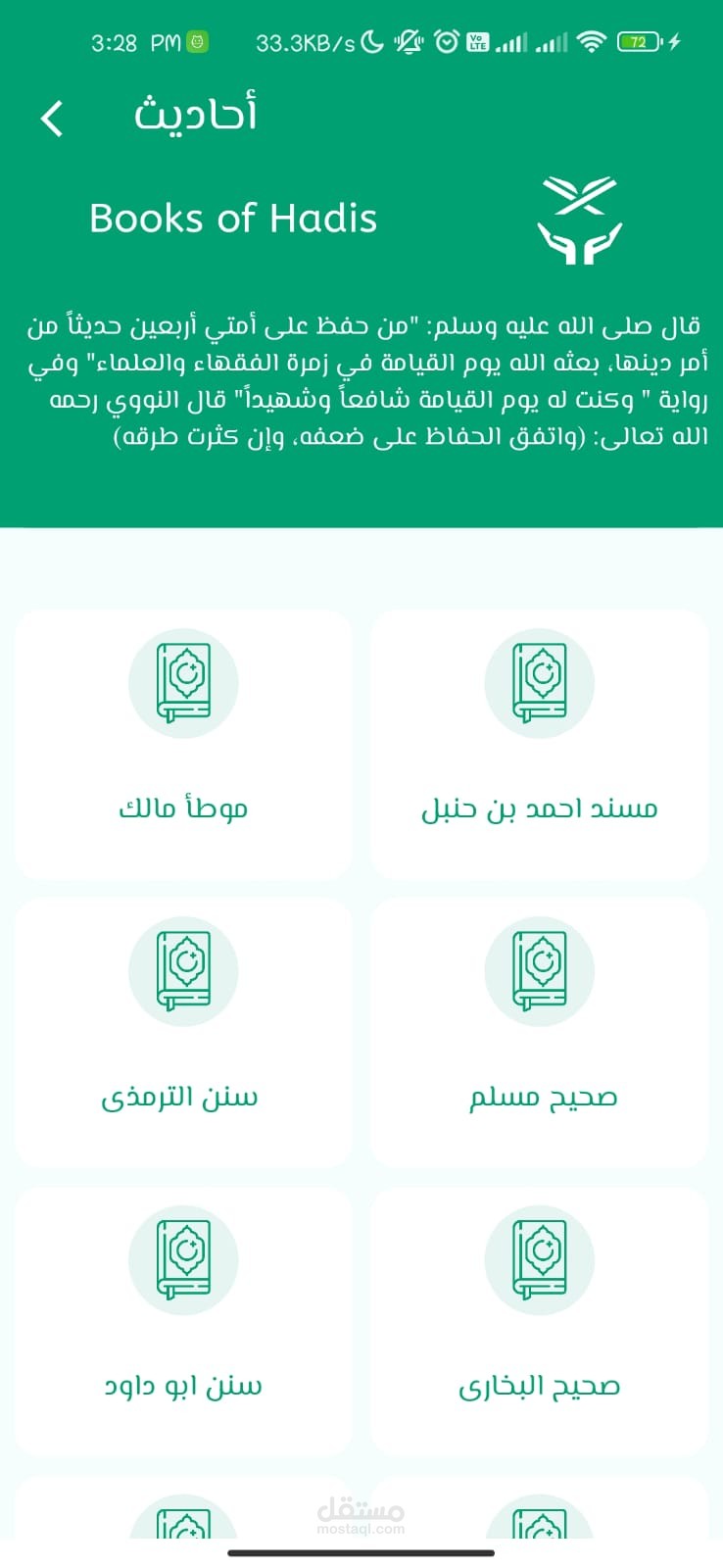The height and width of the screenshot is (1568, 723).
Task: Open the موطأ مالك hadith book
Action: pos(183,745)
